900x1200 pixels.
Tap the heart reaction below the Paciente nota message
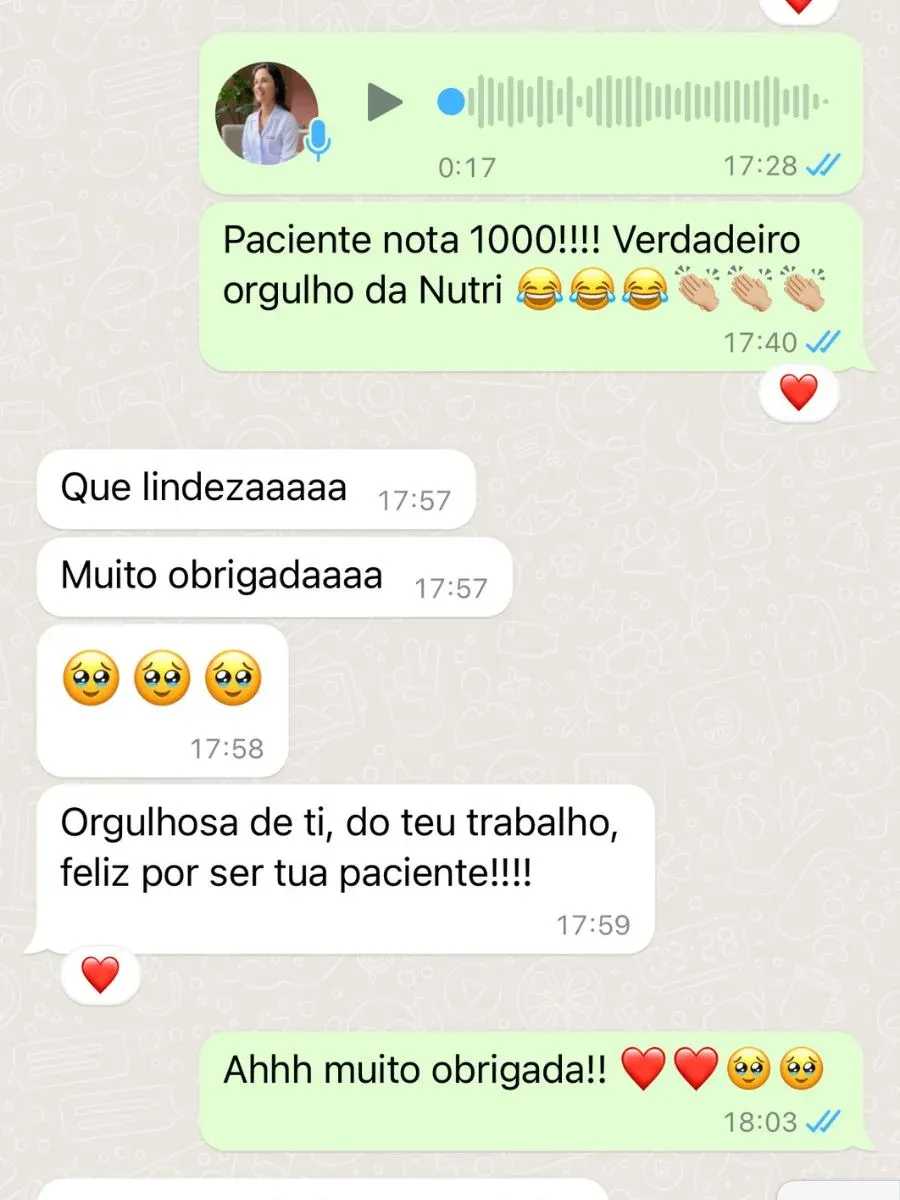click(797, 390)
